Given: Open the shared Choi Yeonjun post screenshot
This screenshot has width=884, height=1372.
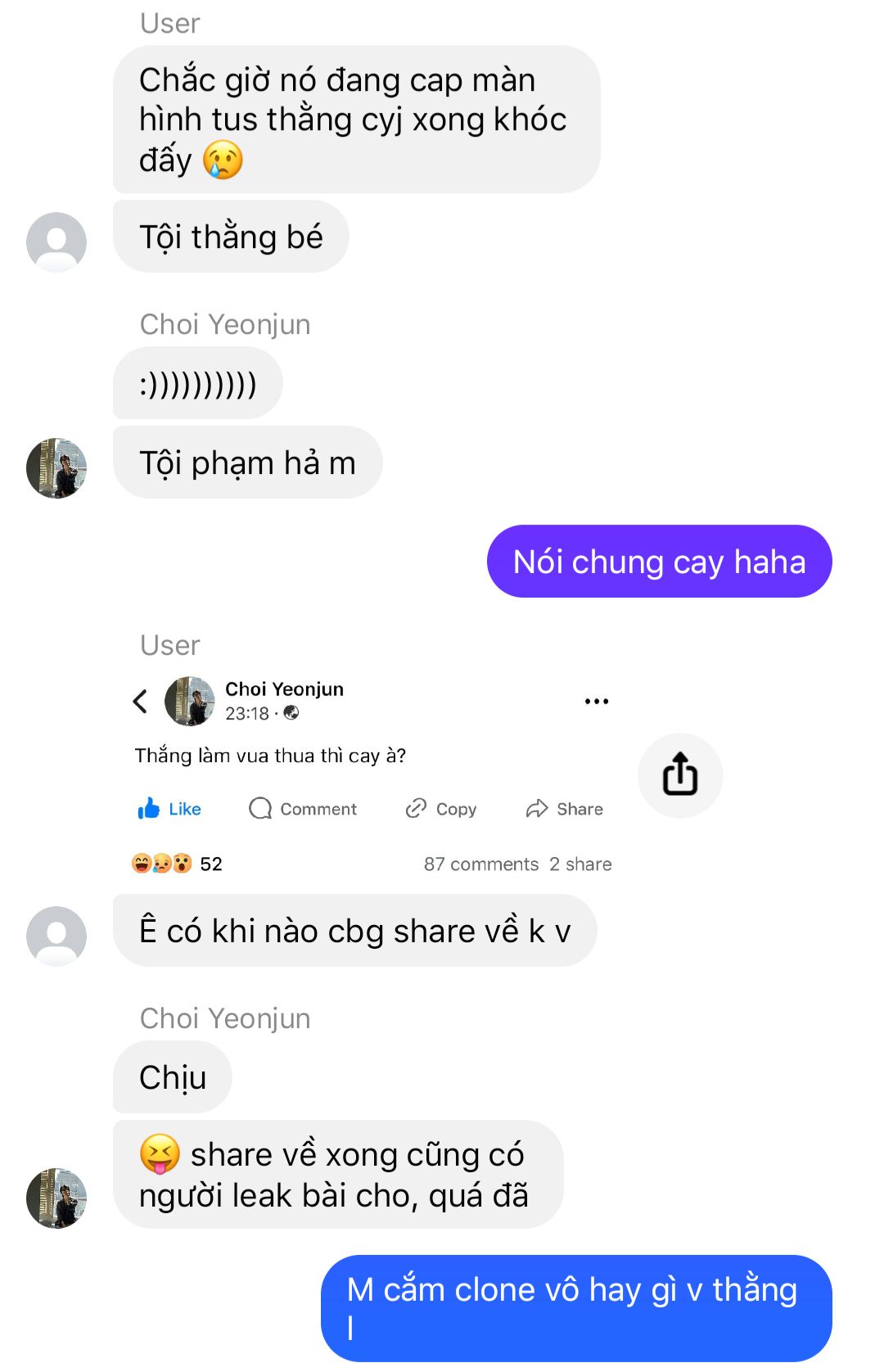Looking at the screenshot, I should [372, 774].
